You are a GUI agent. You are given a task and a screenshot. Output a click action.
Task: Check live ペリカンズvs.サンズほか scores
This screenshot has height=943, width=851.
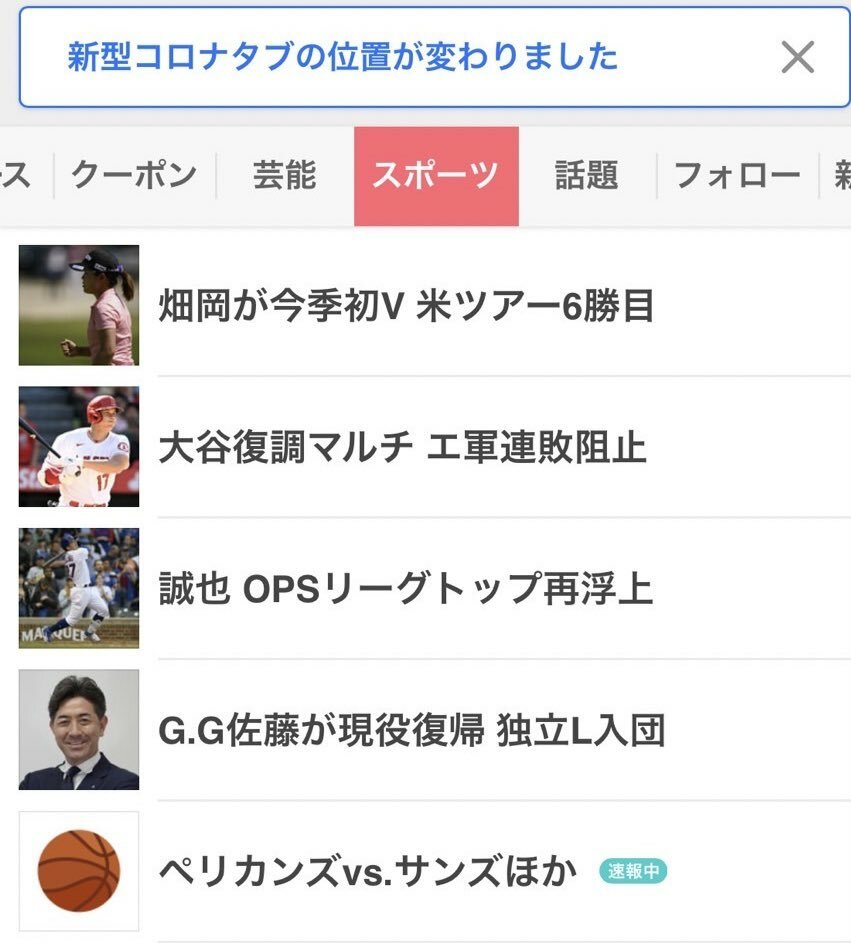click(x=368, y=872)
